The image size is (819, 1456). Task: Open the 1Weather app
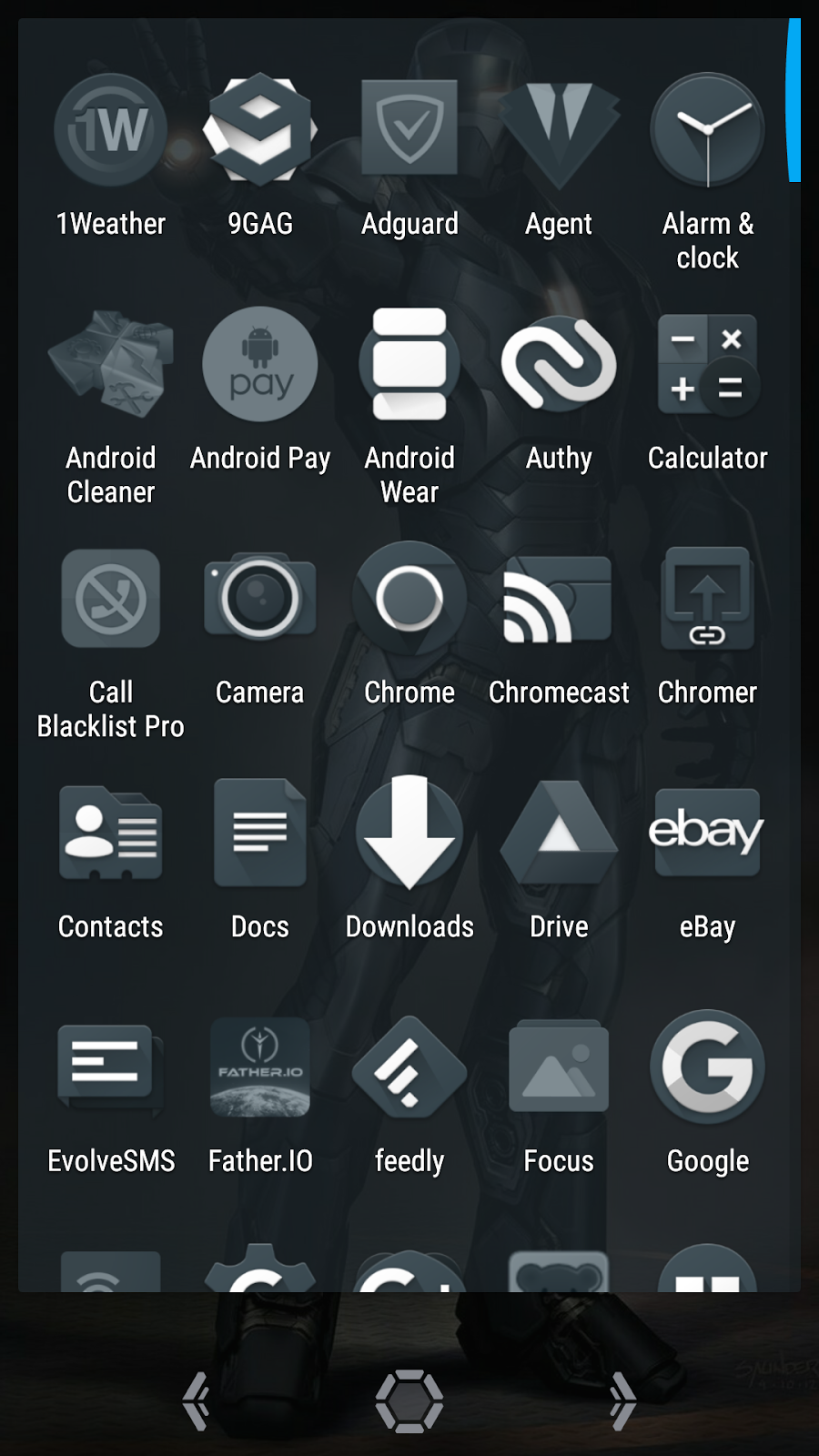(110, 129)
